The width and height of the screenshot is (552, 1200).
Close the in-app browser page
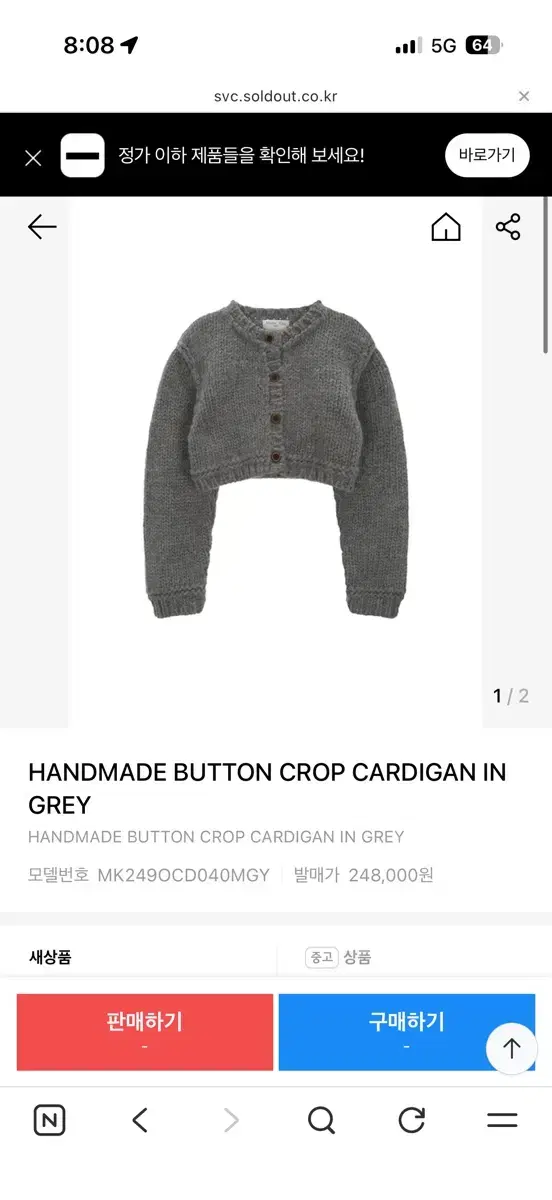click(x=524, y=97)
